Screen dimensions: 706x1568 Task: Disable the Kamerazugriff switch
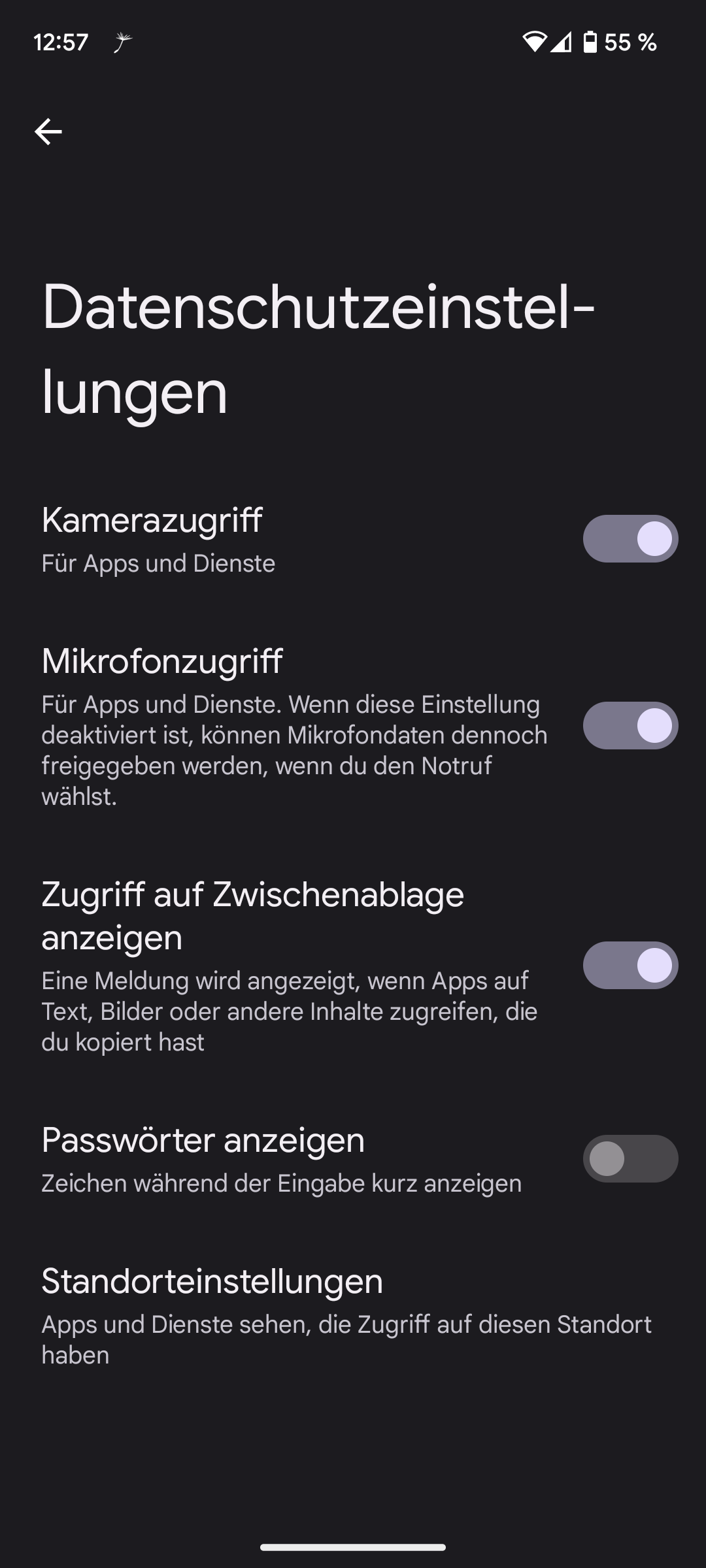pyautogui.click(x=630, y=539)
